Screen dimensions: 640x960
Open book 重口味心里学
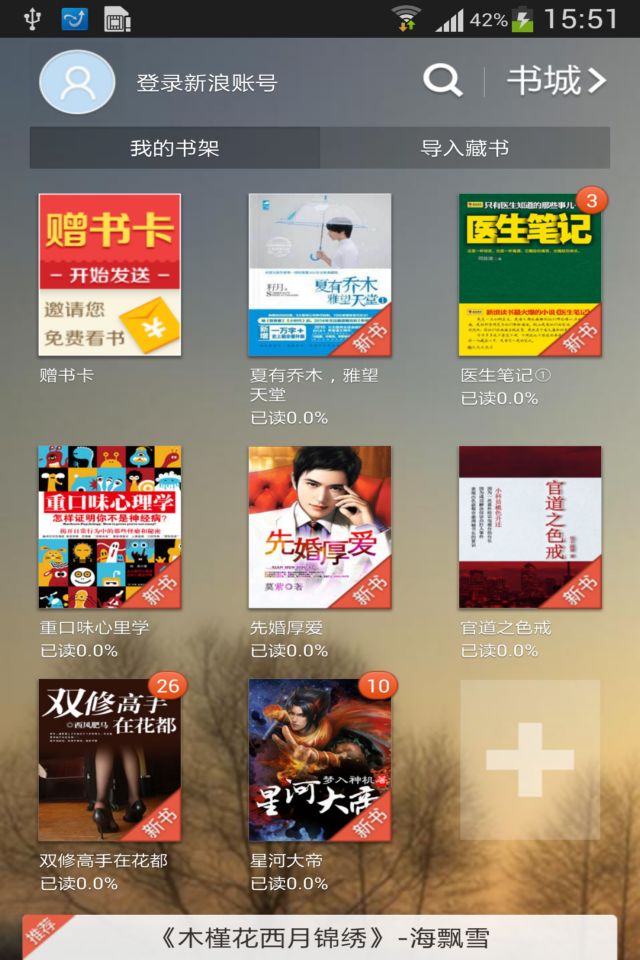pos(110,527)
